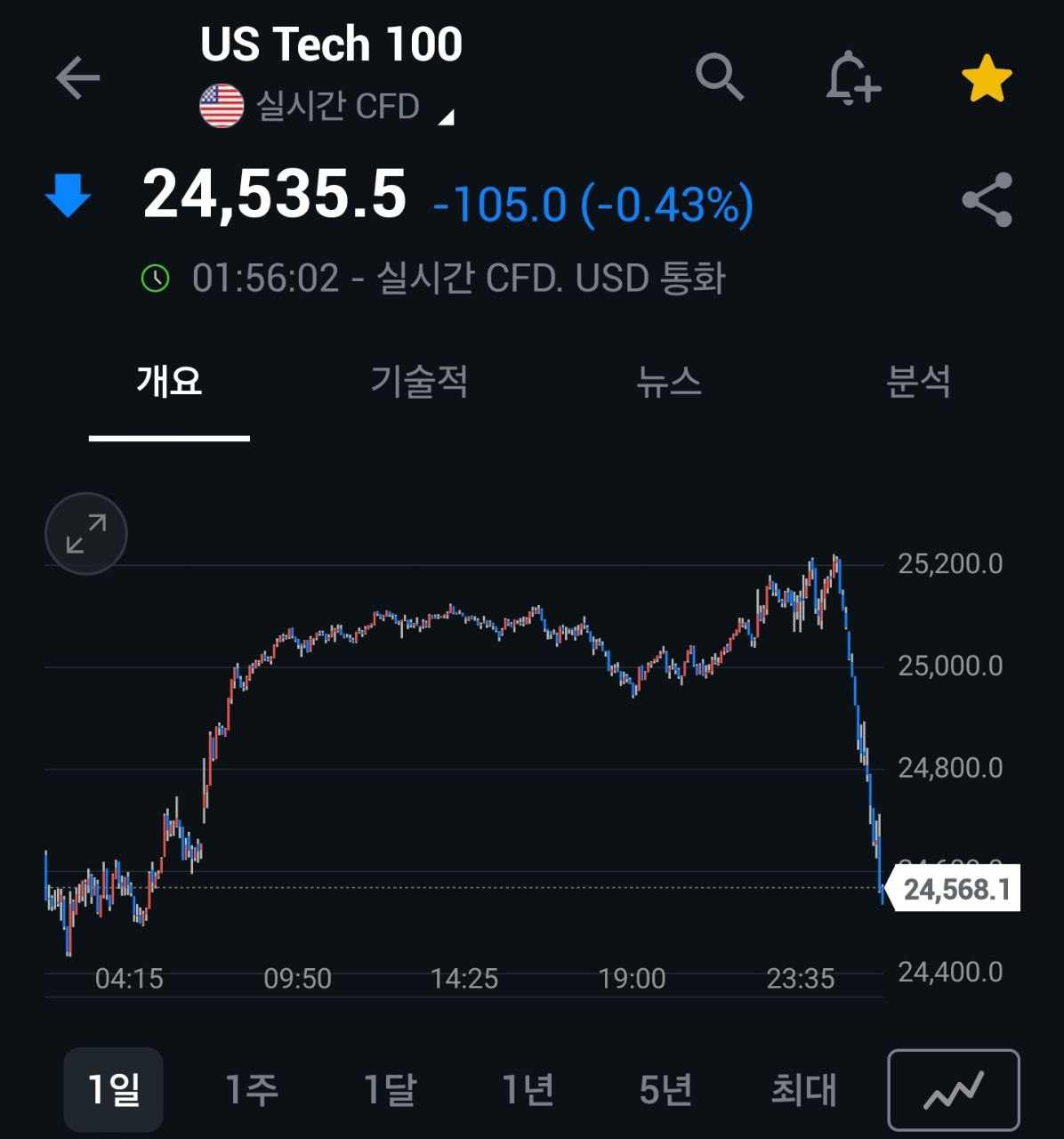Display the 최대 chart range
The image size is (1064, 1139).
click(x=803, y=1089)
